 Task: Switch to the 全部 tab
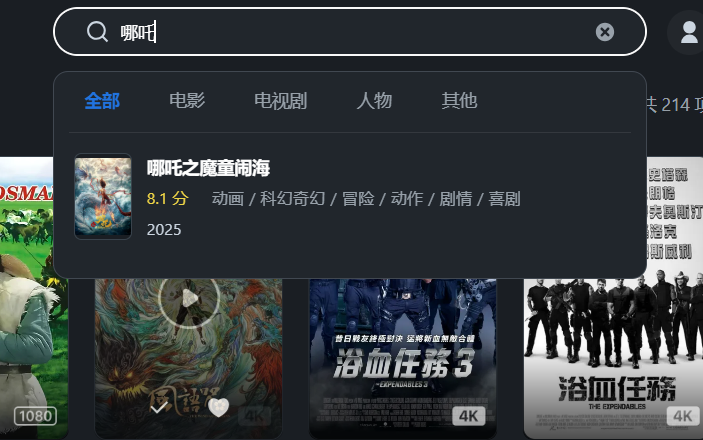pos(102,101)
